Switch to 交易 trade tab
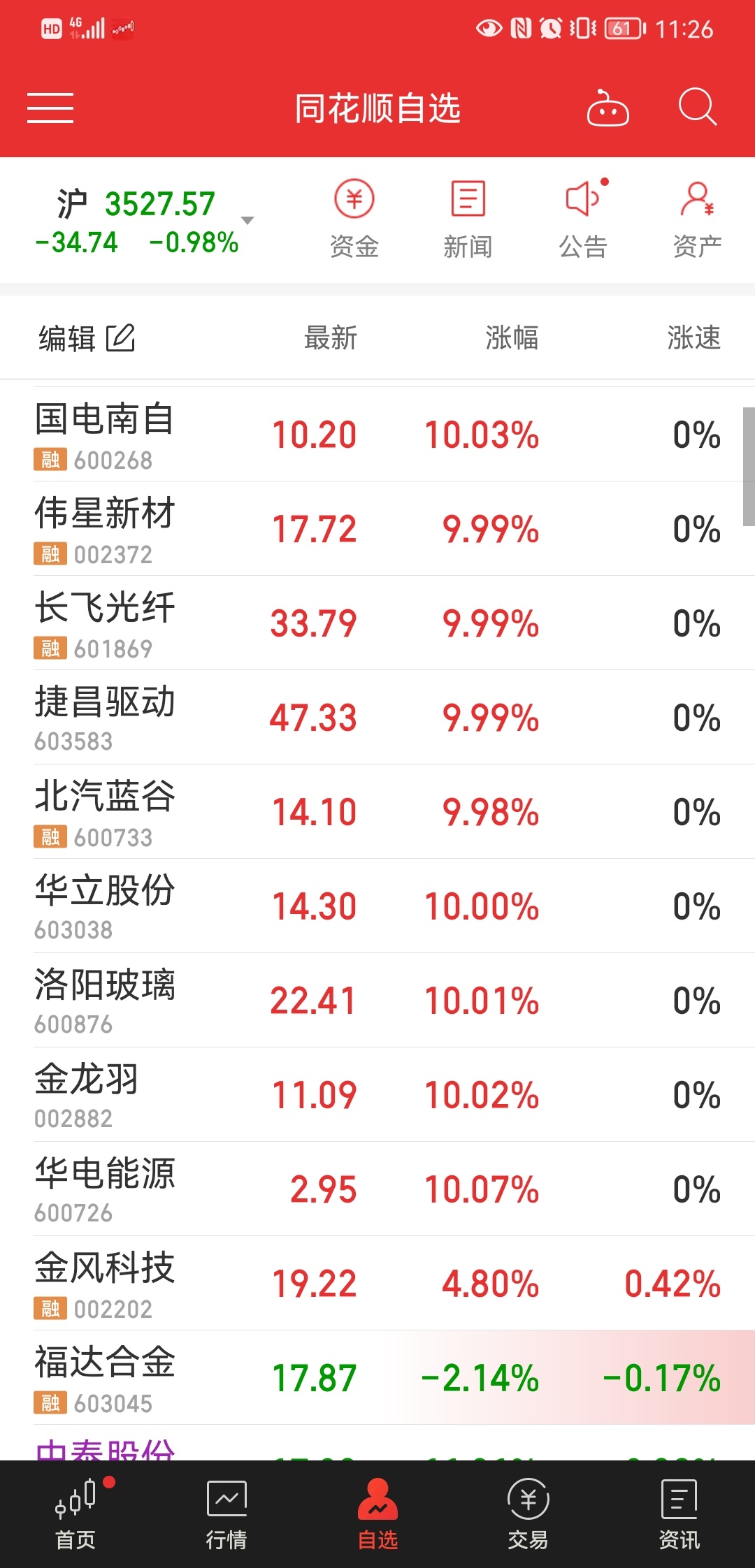 pyautogui.click(x=528, y=1513)
